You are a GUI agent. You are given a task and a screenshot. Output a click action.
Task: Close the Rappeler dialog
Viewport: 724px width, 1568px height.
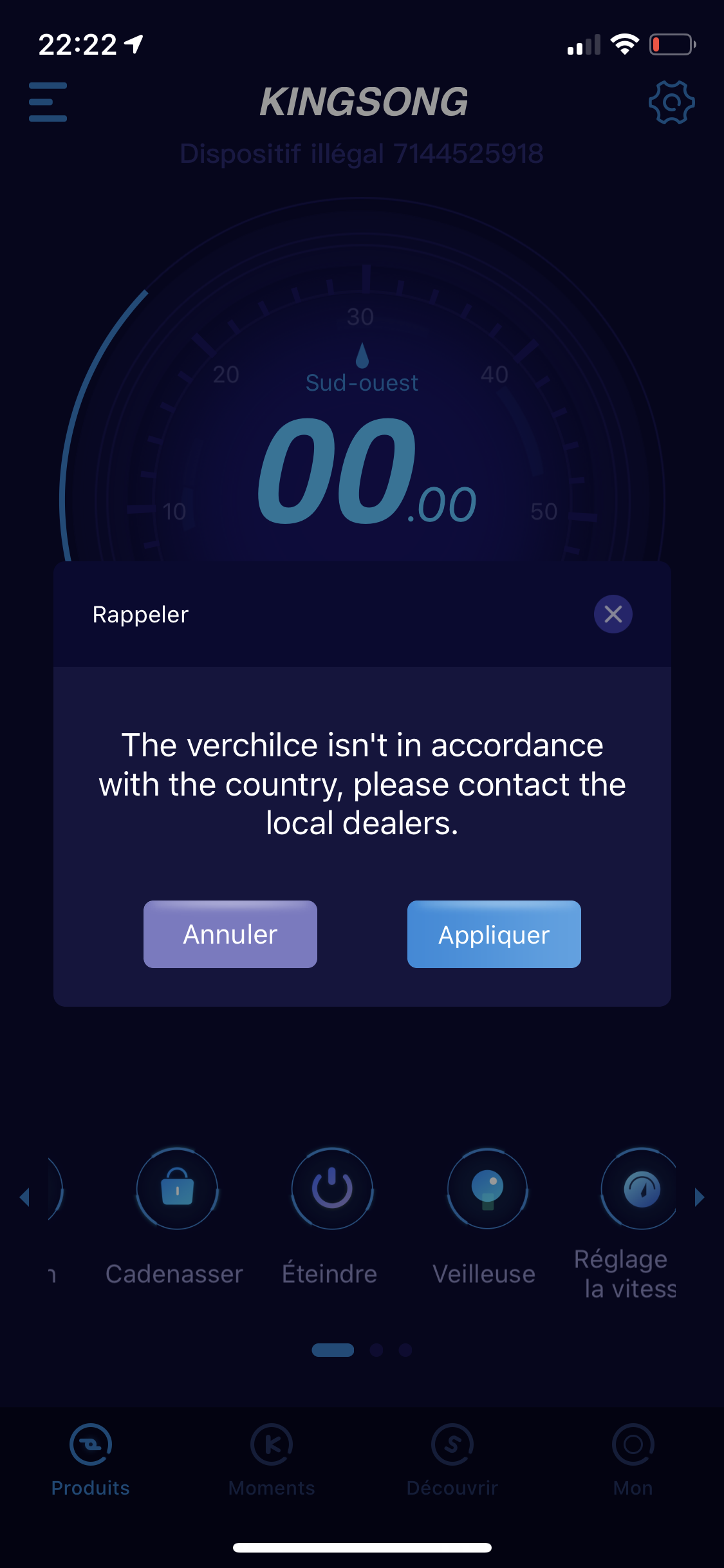tap(613, 614)
